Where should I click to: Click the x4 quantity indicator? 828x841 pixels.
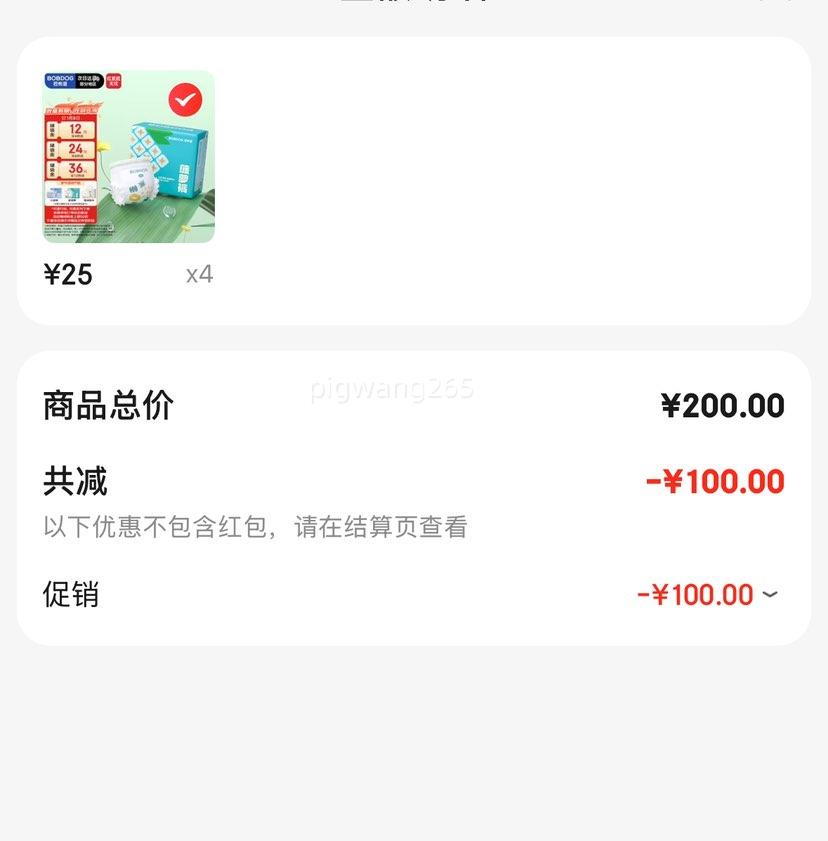coord(200,274)
